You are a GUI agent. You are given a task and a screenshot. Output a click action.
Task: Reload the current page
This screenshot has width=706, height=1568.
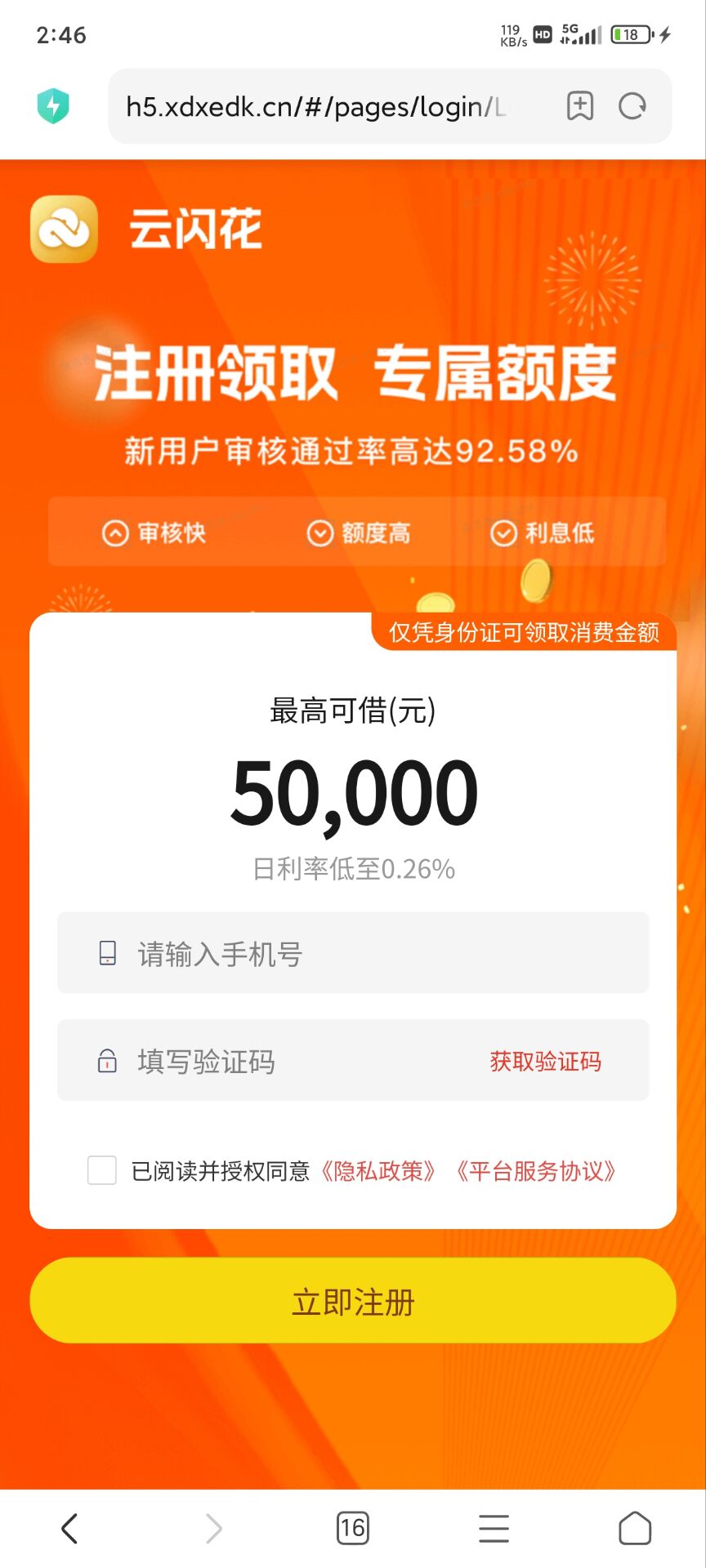[x=632, y=106]
